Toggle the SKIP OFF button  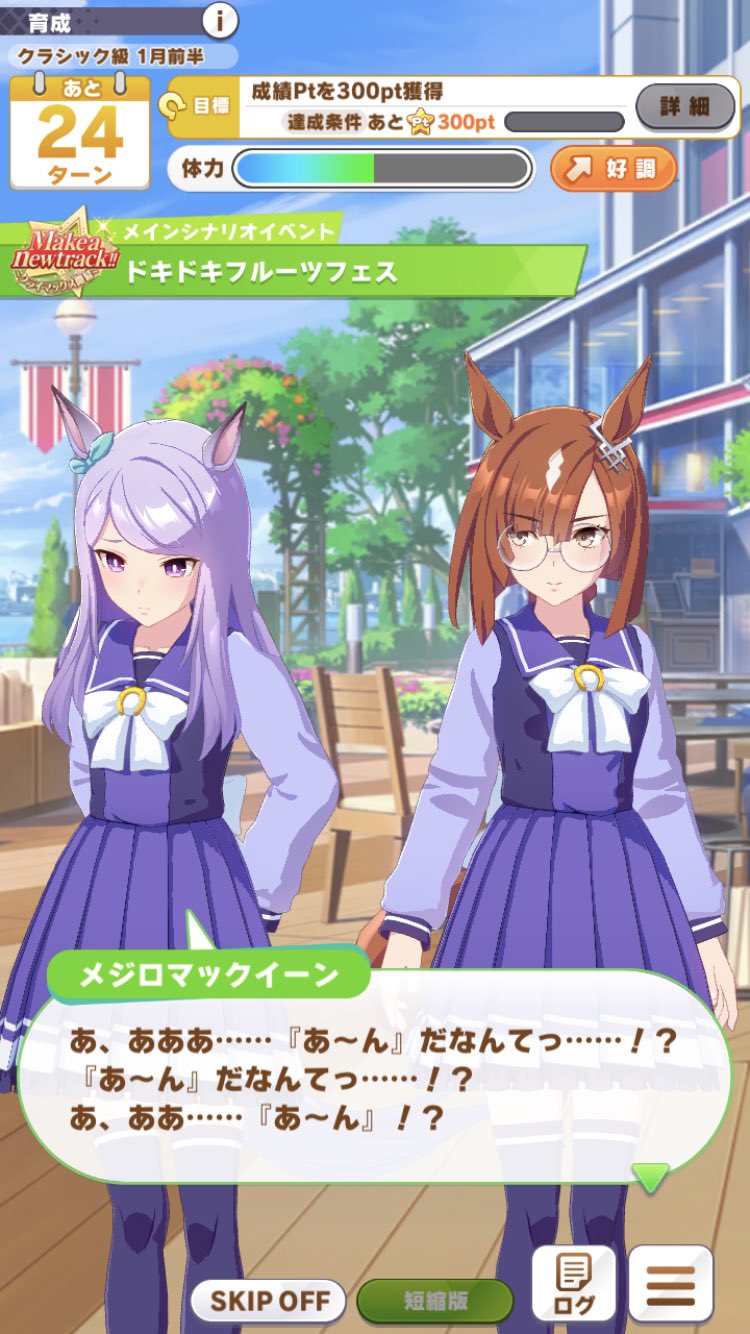(268, 1301)
